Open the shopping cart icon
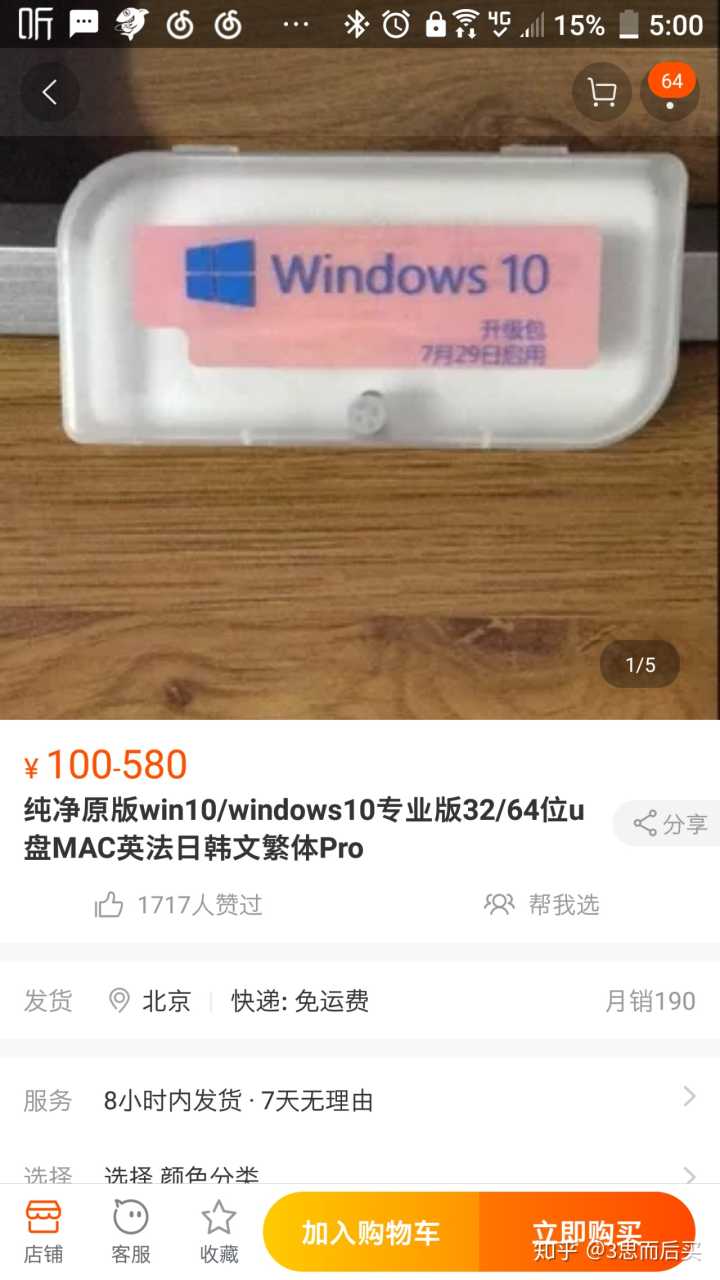 [601, 92]
